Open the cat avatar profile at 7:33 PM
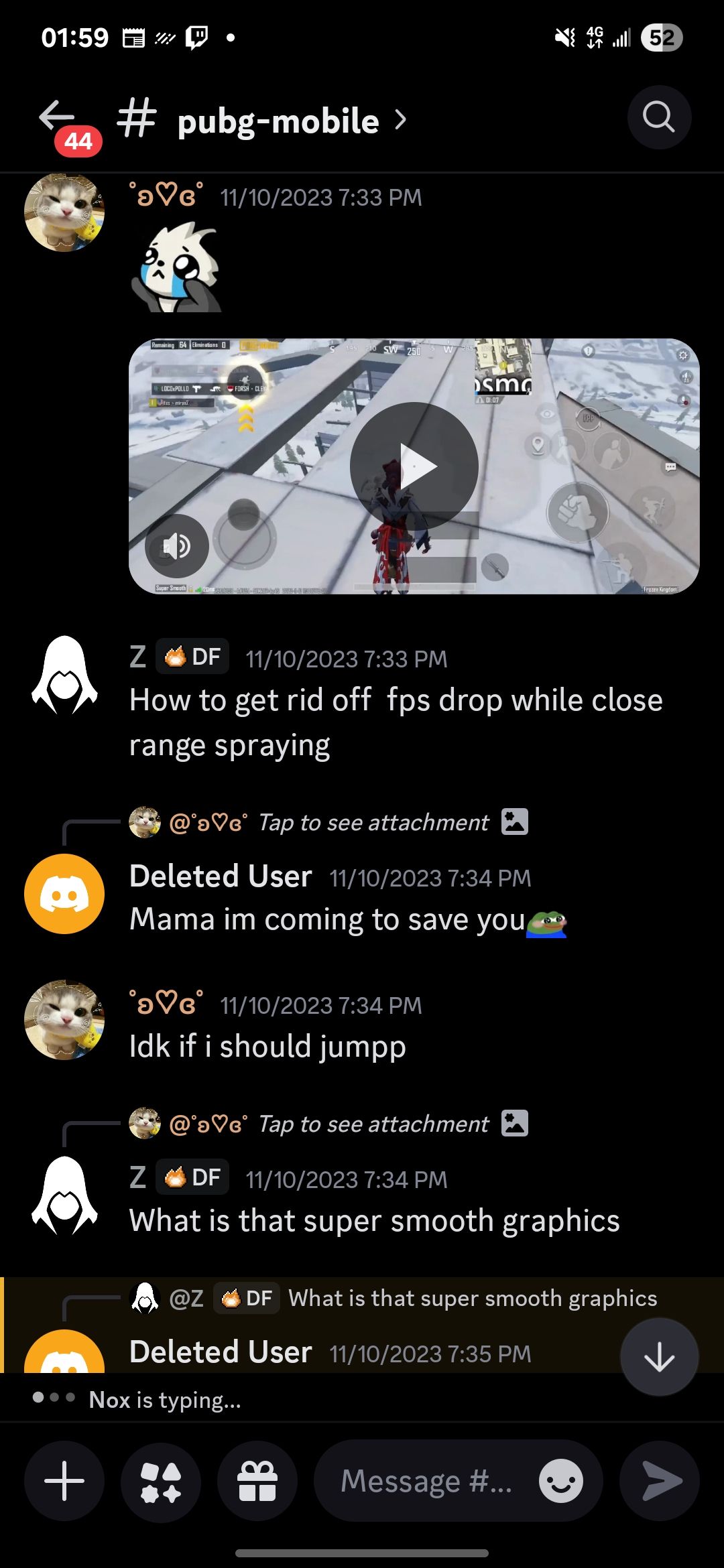724x1568 pixels. 64,212
